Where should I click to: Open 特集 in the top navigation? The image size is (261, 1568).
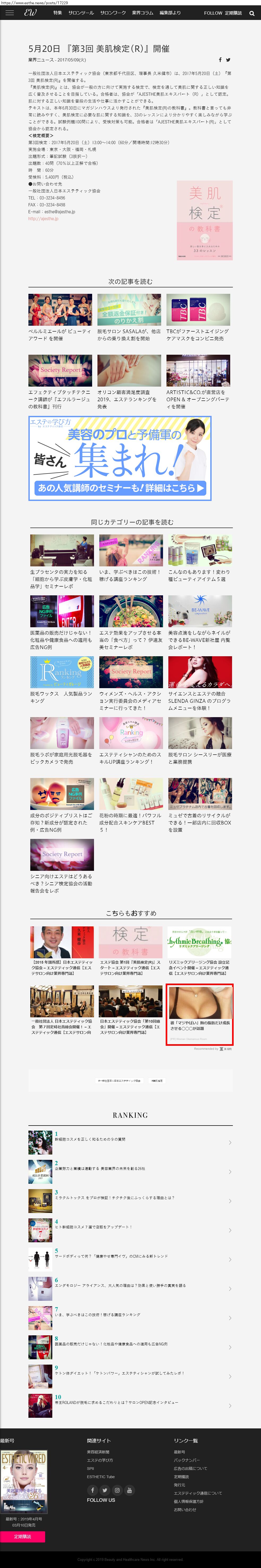tap(57, 13)
